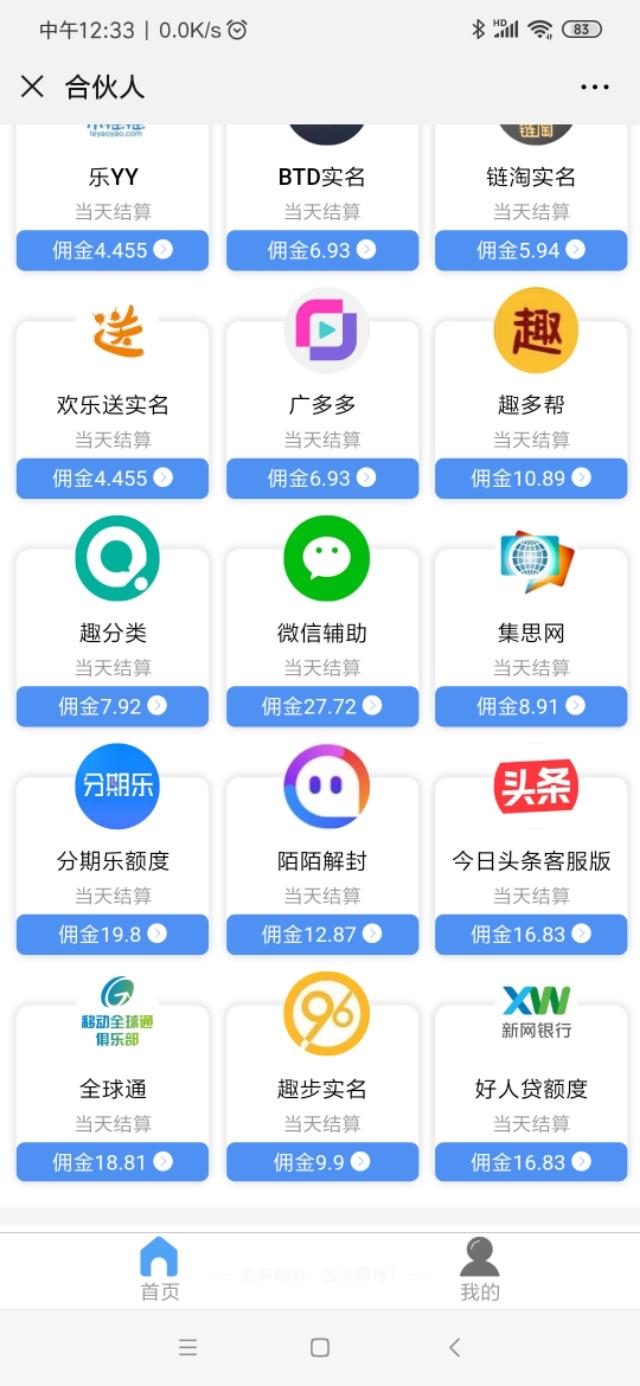
Task: Switch to the 首页 tab
Action: click(159, 1268)
